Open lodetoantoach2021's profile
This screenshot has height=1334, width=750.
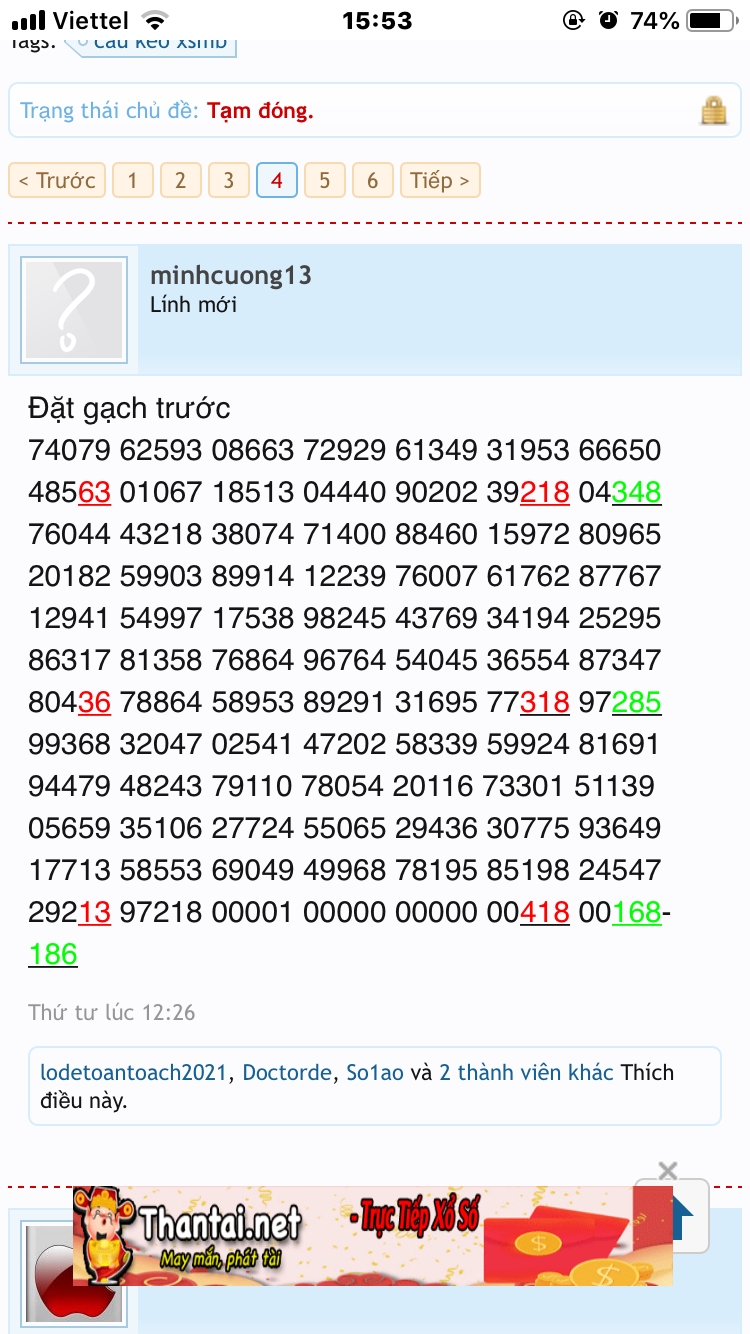tap(135, 1072)
